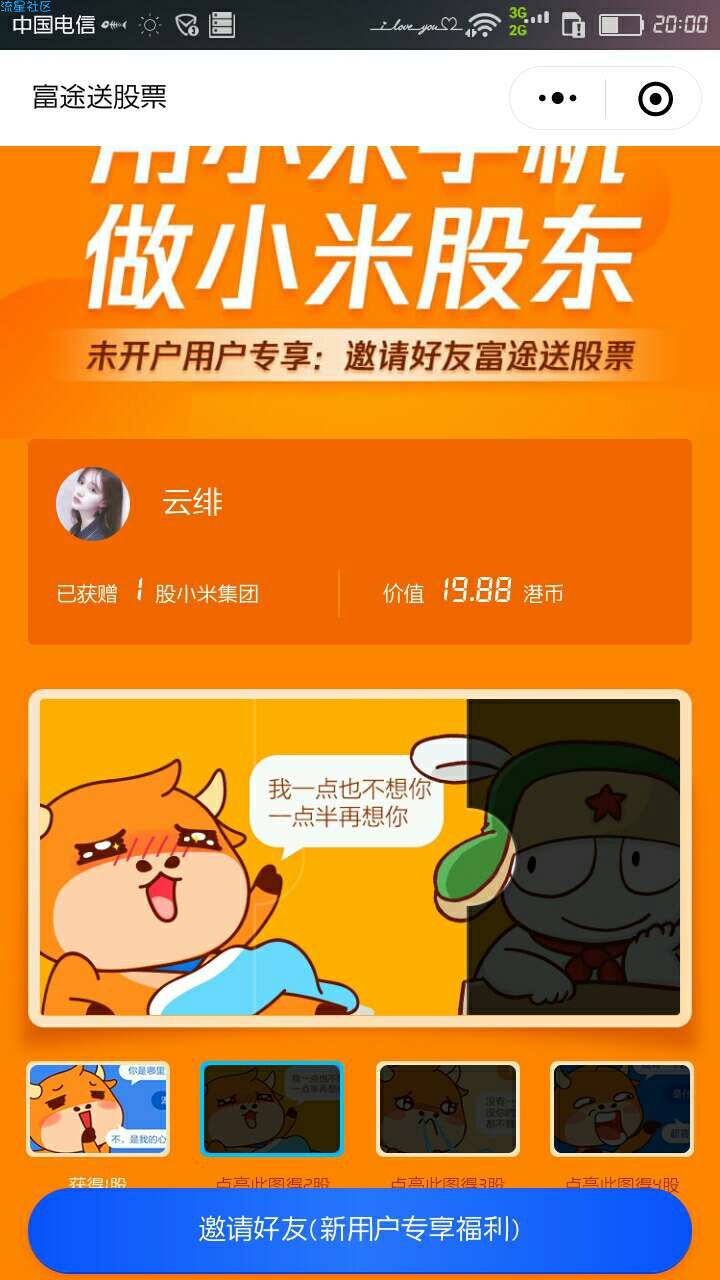Select the thumbnail 点亮此图得3股

447,1109
